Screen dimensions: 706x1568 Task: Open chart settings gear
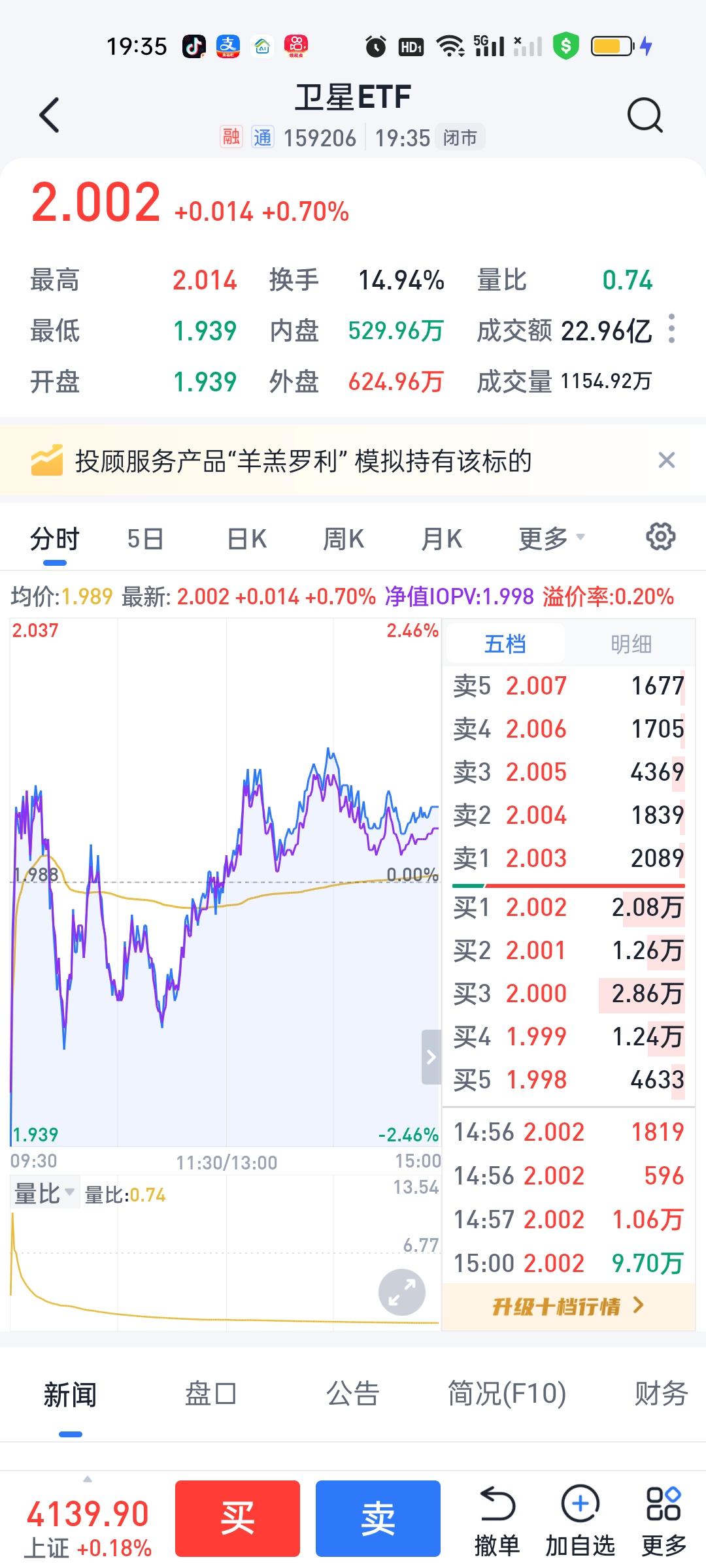click(x=660, y=537)
